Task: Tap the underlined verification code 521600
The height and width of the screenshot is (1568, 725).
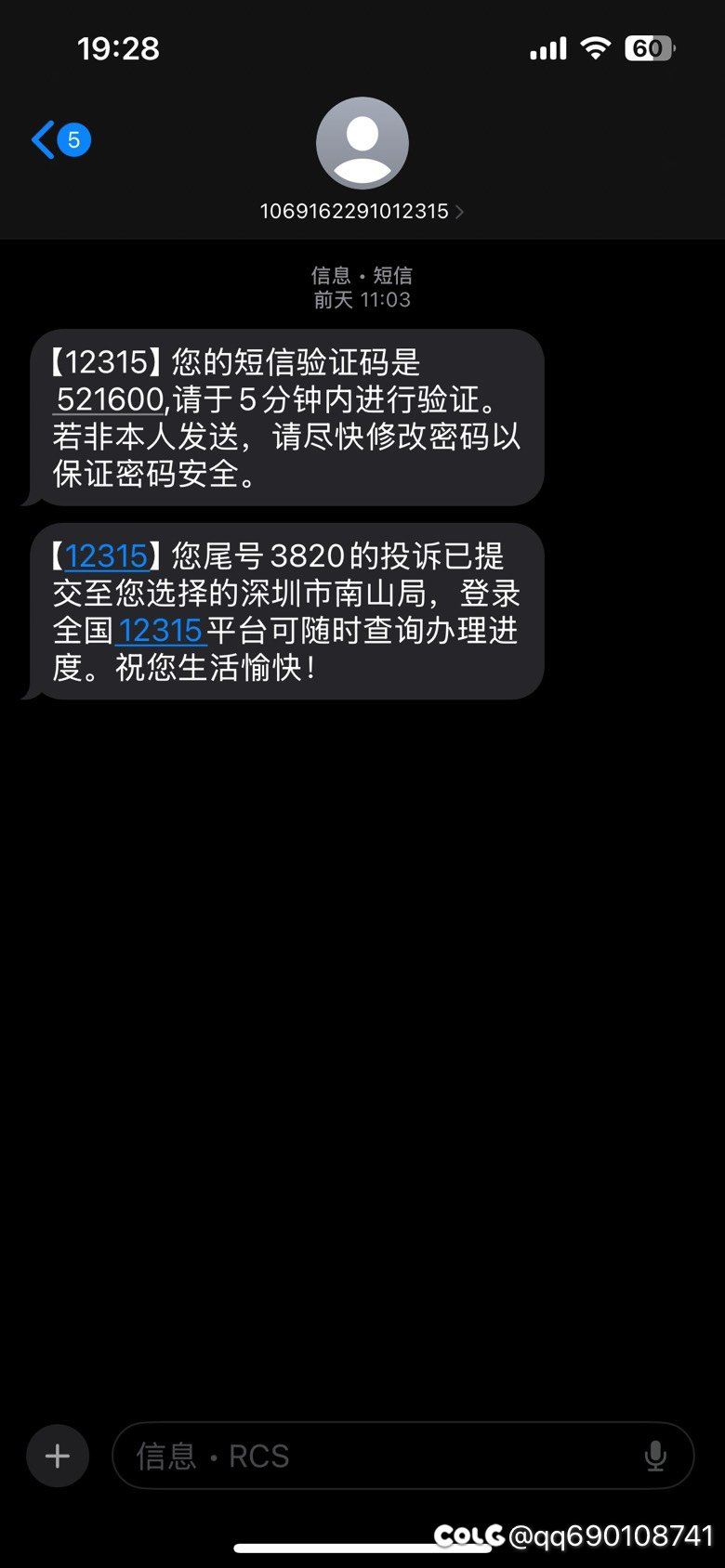Action: pos(110,399)
